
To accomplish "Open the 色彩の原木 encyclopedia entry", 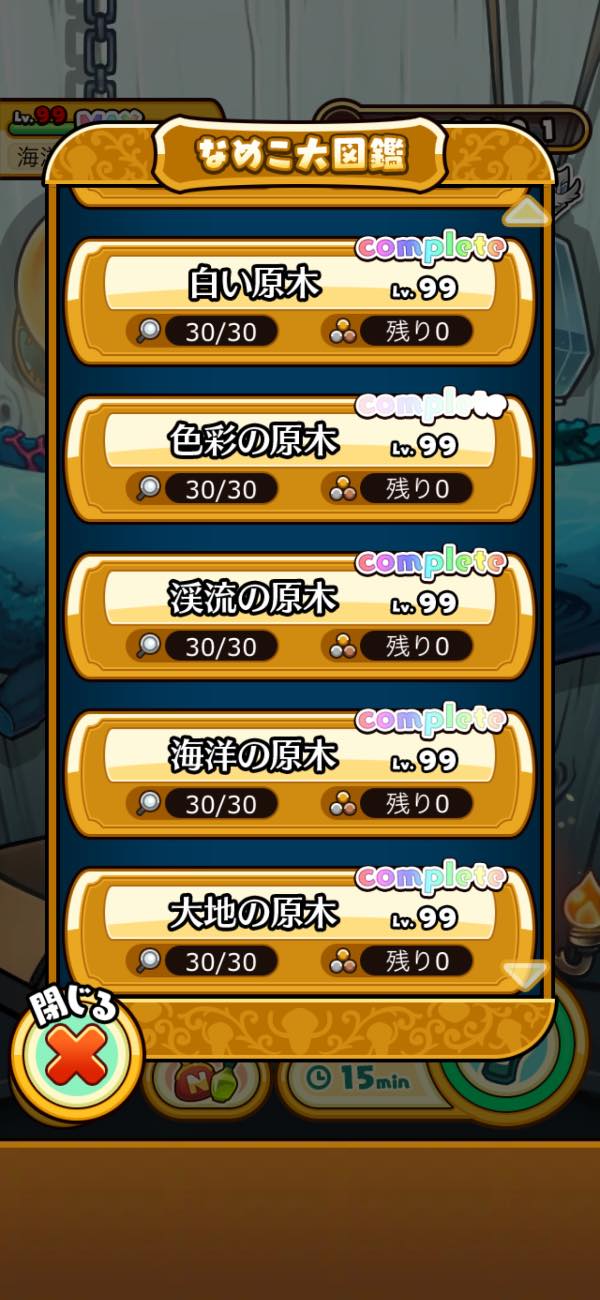I will (300, 457).
